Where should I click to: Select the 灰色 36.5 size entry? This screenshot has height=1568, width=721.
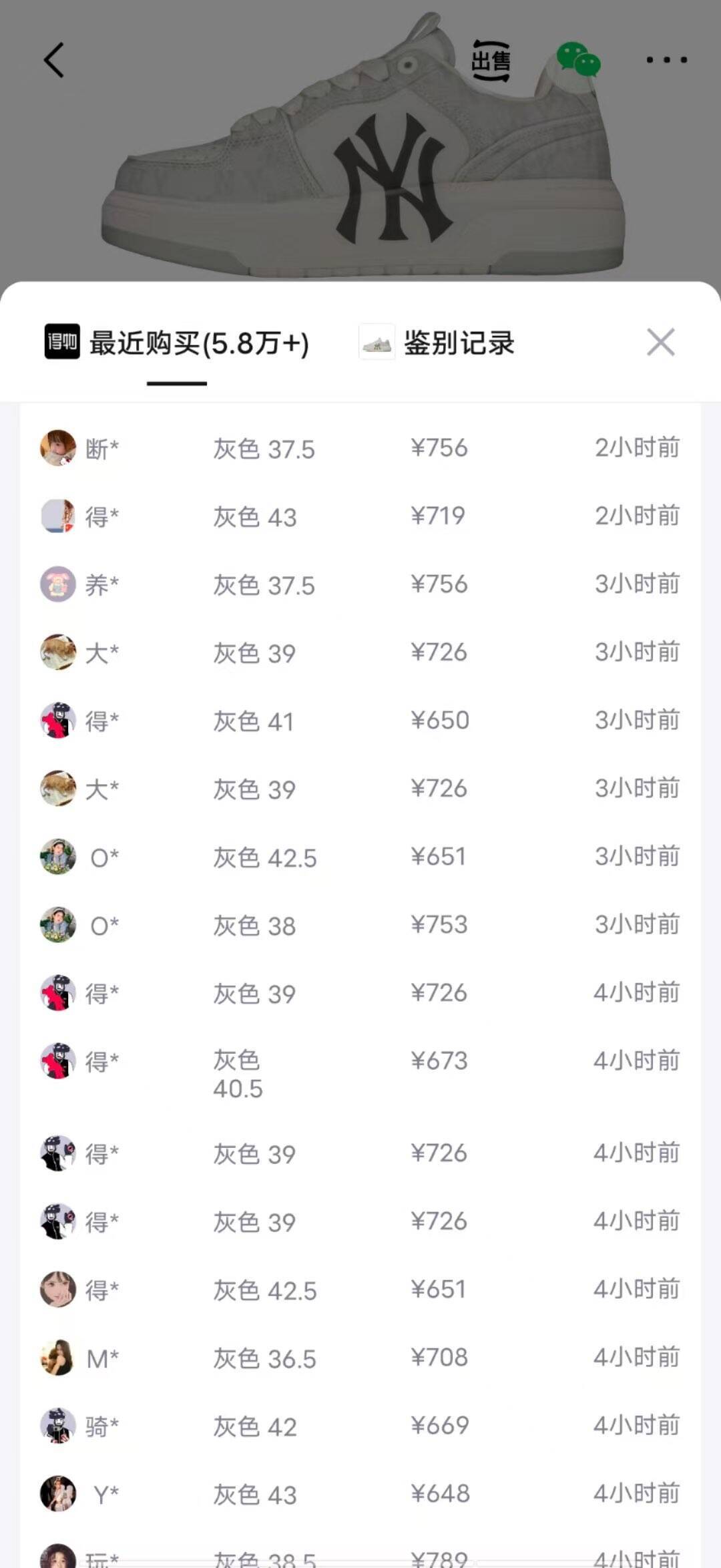pos(264,1359)
